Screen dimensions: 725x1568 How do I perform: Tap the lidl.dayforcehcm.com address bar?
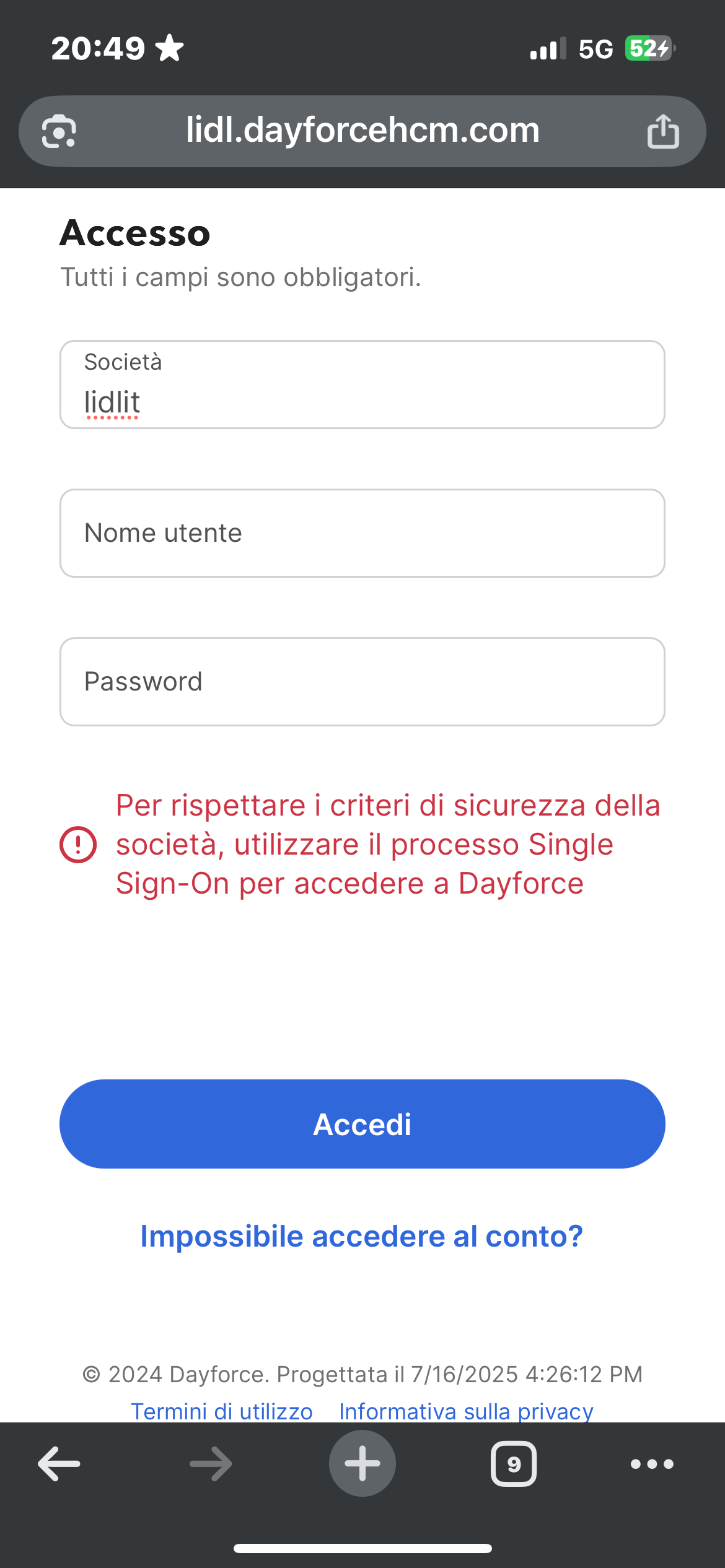point(362,131)
